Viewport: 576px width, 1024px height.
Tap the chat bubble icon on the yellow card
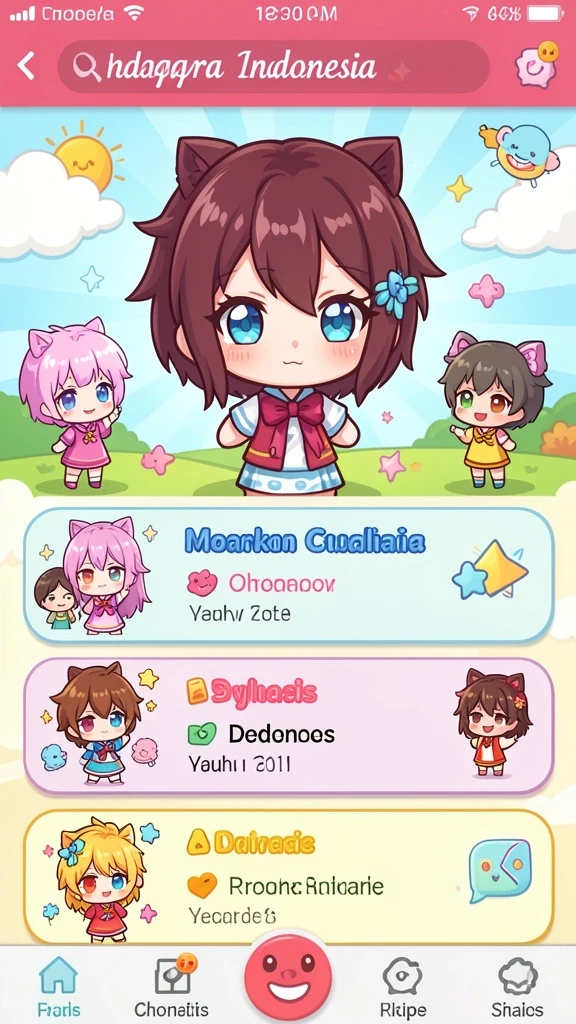[500, 871]
